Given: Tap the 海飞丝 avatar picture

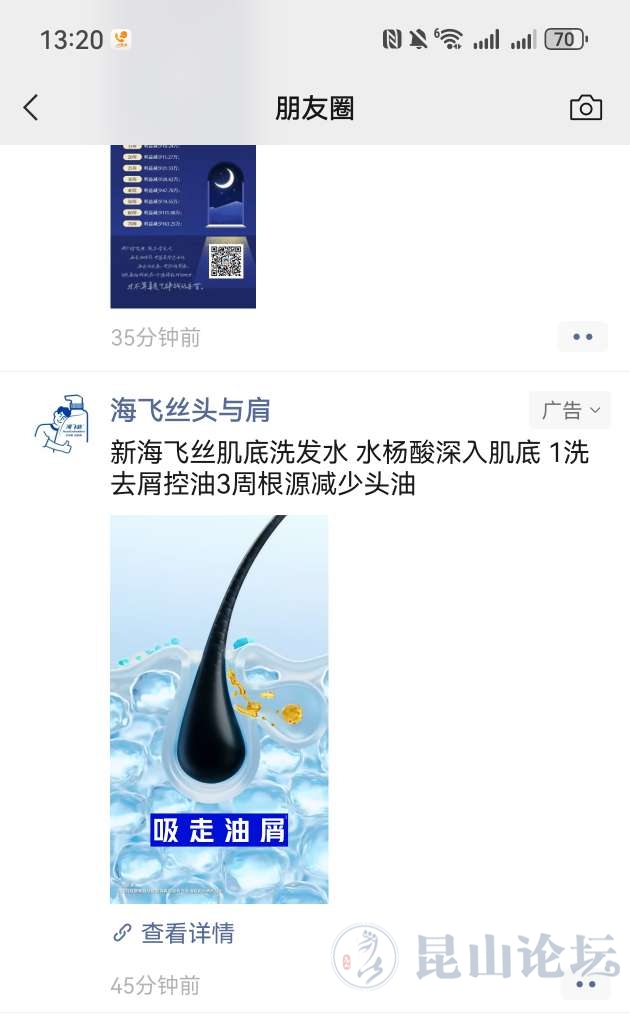Looking at the screenshot, I should pyautogui.click(x=61, y=424).
